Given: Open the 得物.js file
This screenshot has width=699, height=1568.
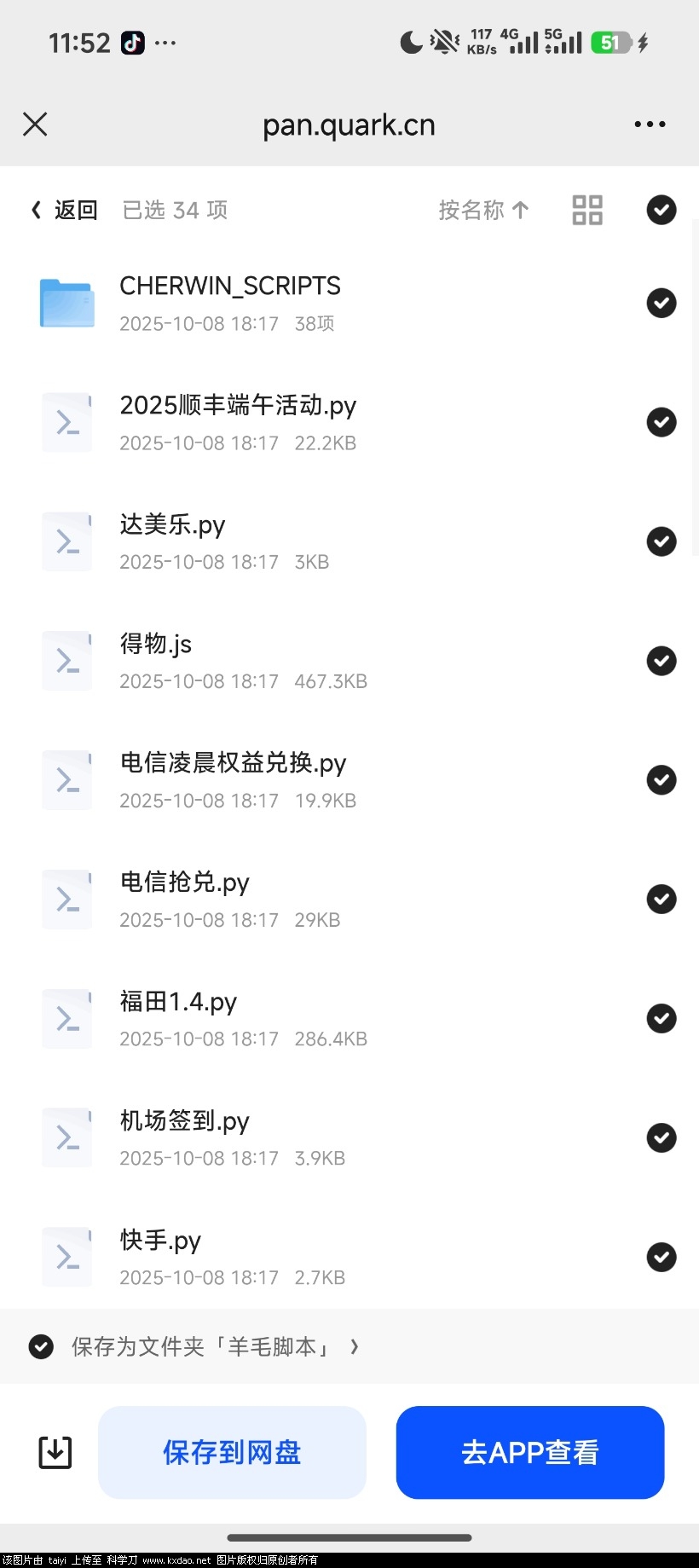Looking at the screenshot, I should (x=156, y=660).
